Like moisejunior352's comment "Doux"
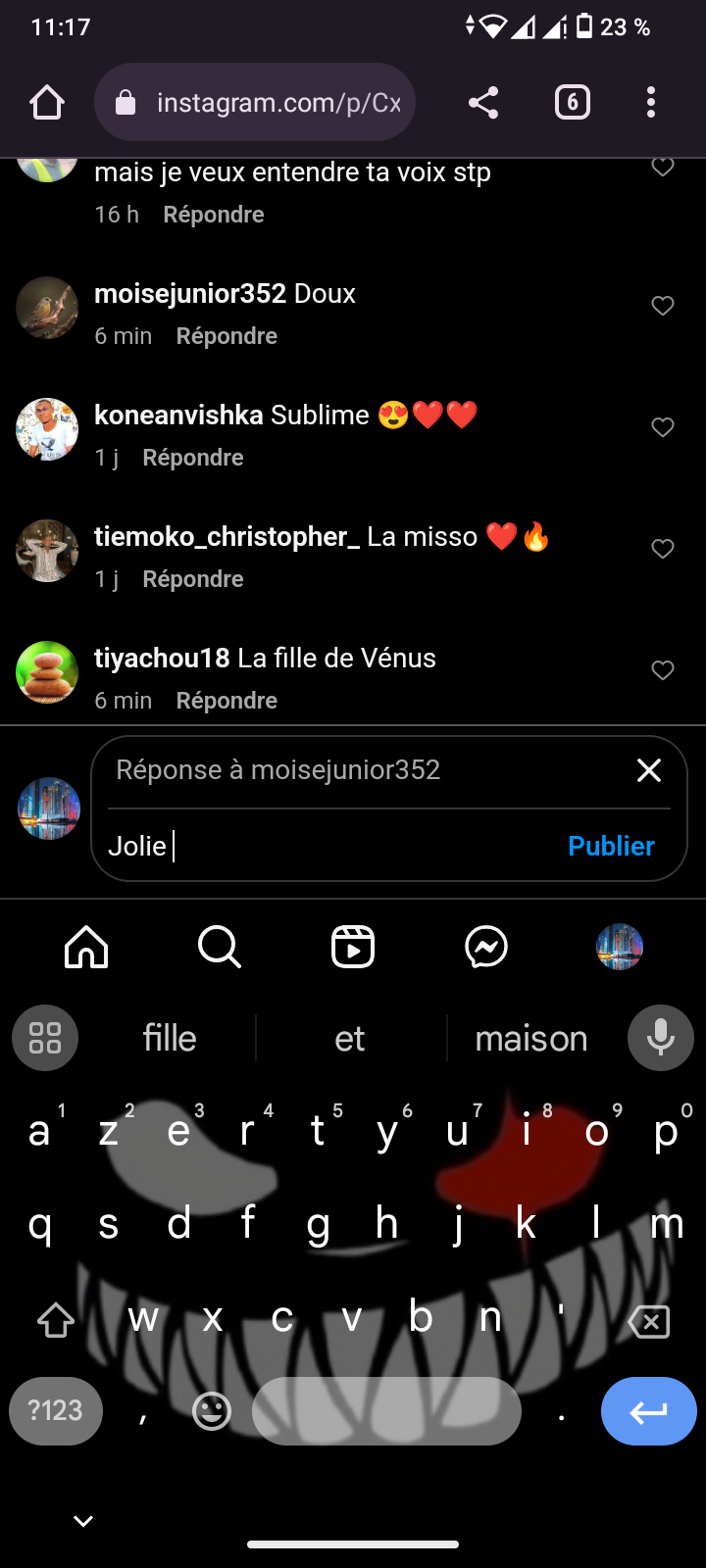 point(663,306)
